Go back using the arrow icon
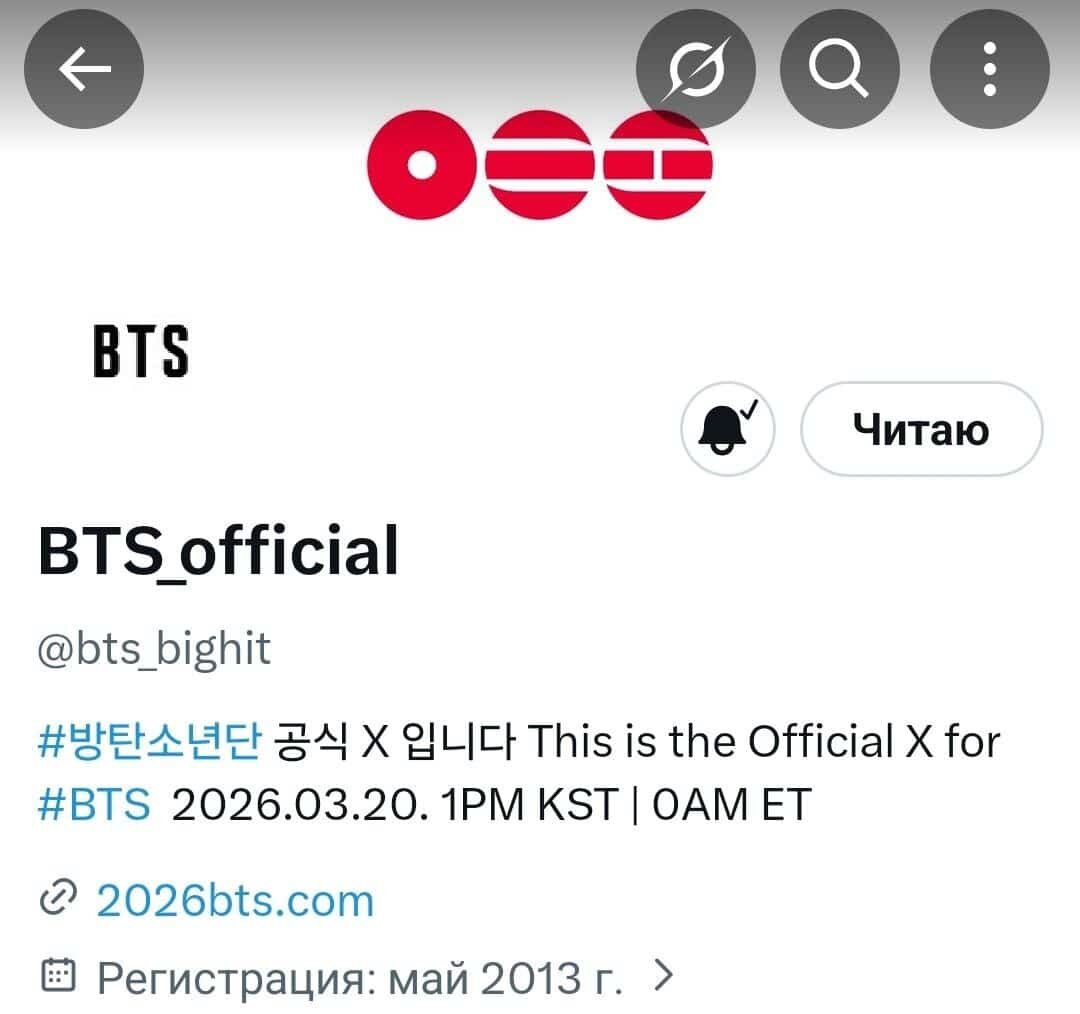Screen dimensions: 1080x1014 coord(84,69)
